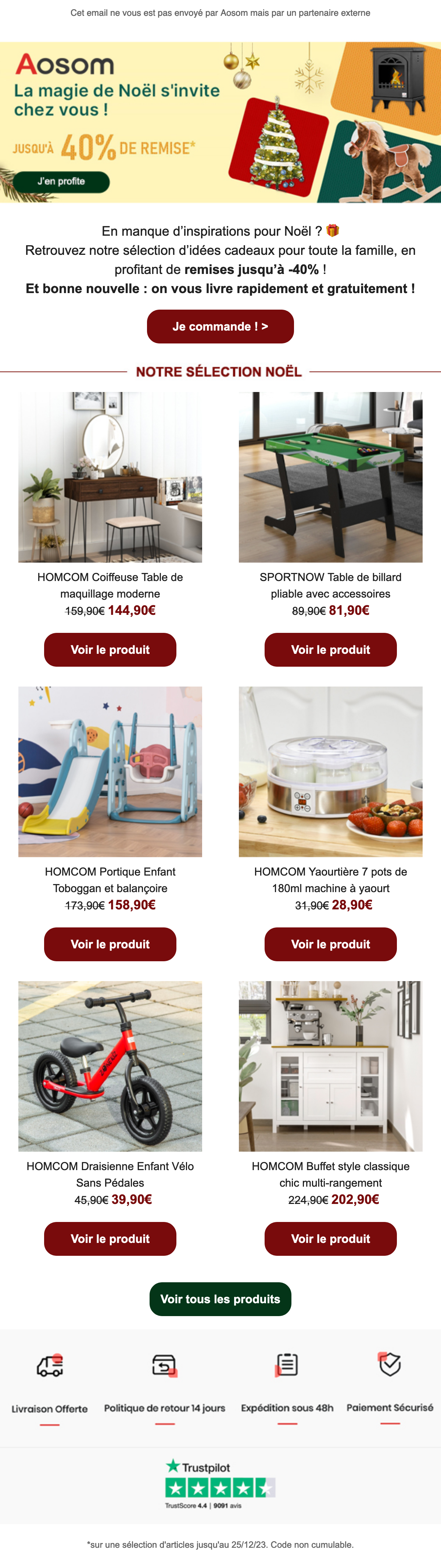
Task: Tap the yogurt maker picture
Action: point(330,771)
